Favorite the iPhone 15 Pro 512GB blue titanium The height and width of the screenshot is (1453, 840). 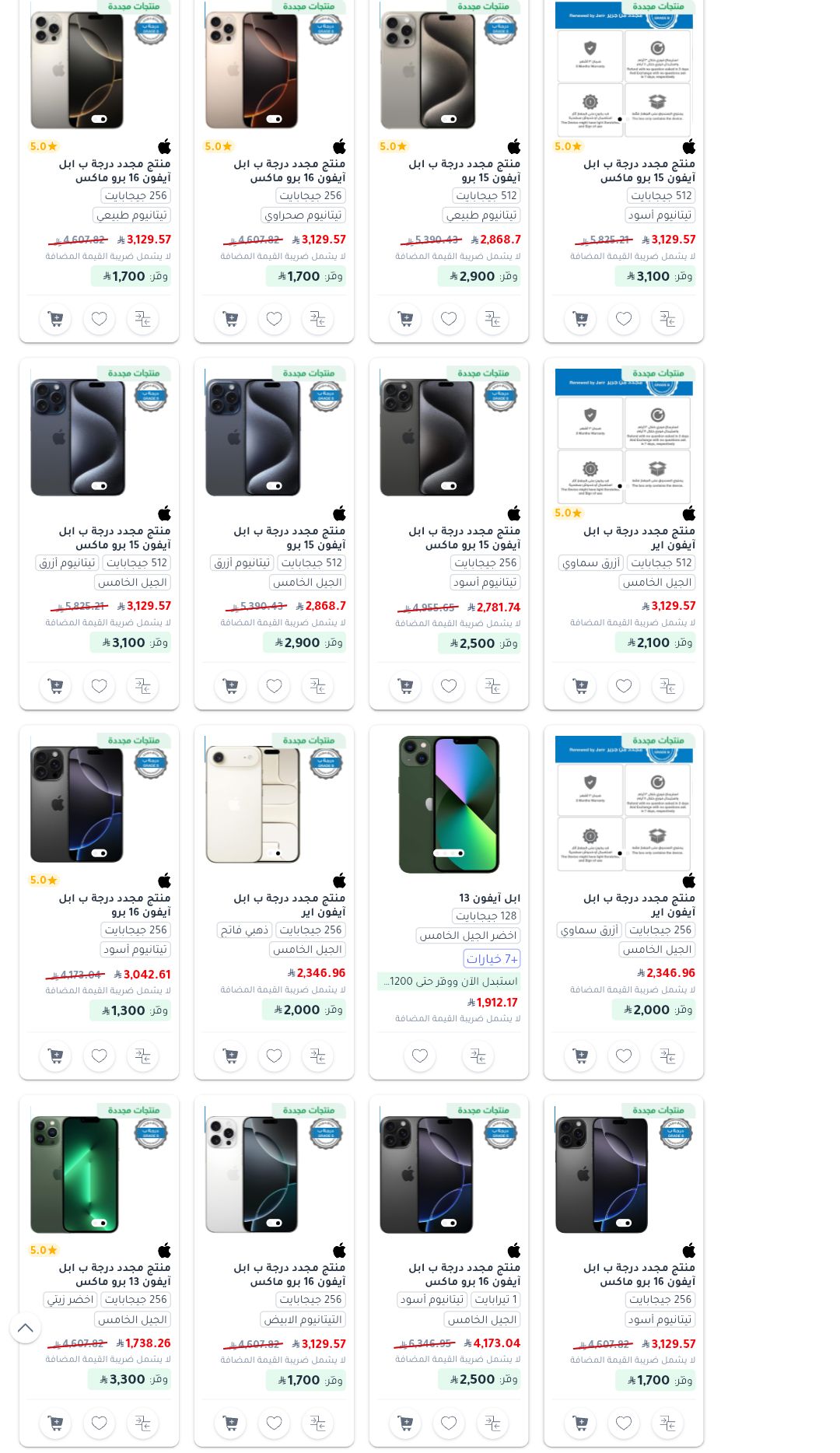[x=274, y=686]
